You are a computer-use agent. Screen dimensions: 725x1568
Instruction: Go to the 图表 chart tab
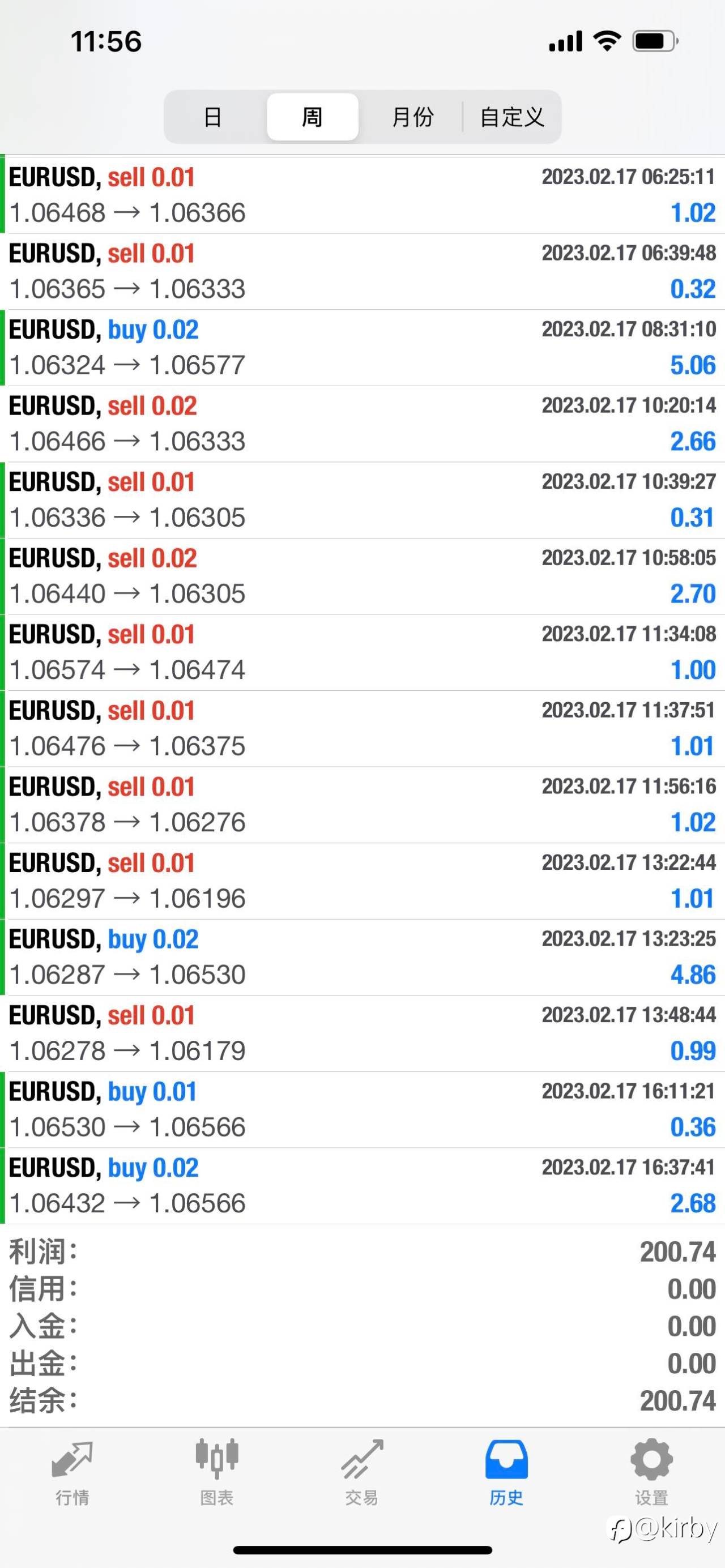[x=217, y=1472]
